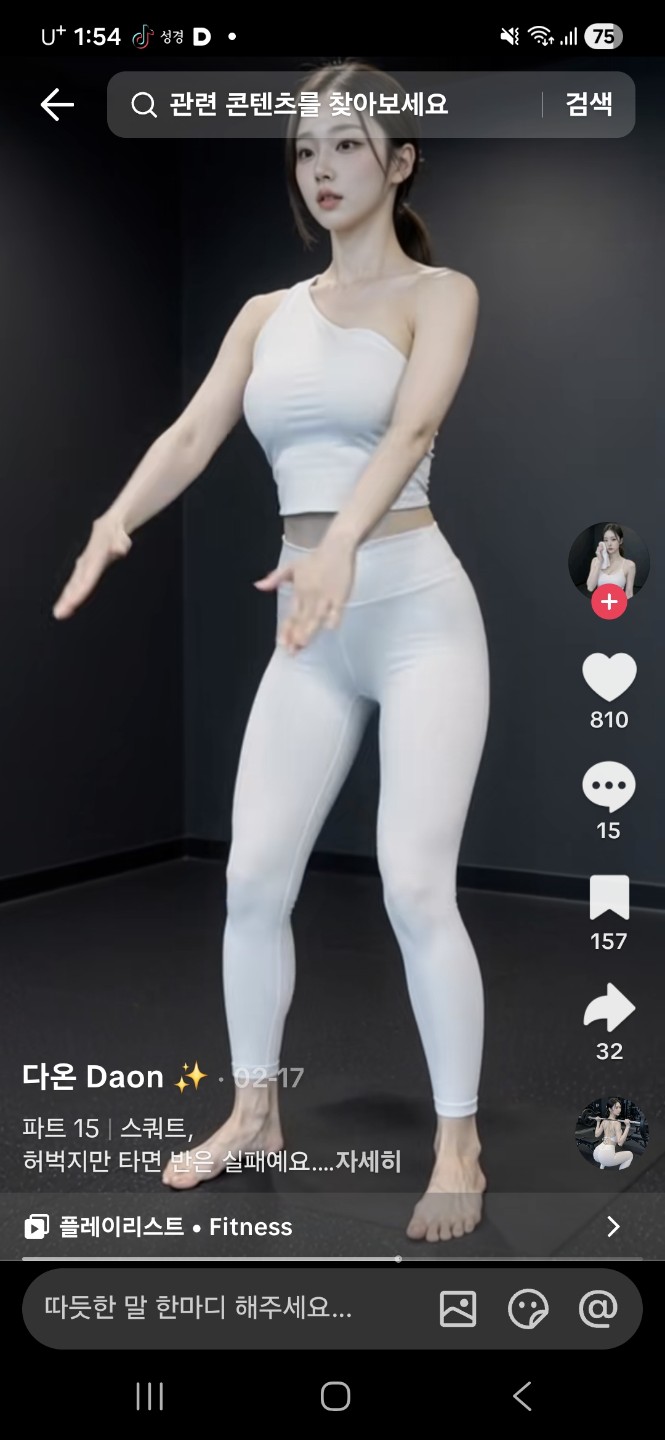Attach an image to the comment
Screen dimensions: 665x1440
tap(458, 1308)
